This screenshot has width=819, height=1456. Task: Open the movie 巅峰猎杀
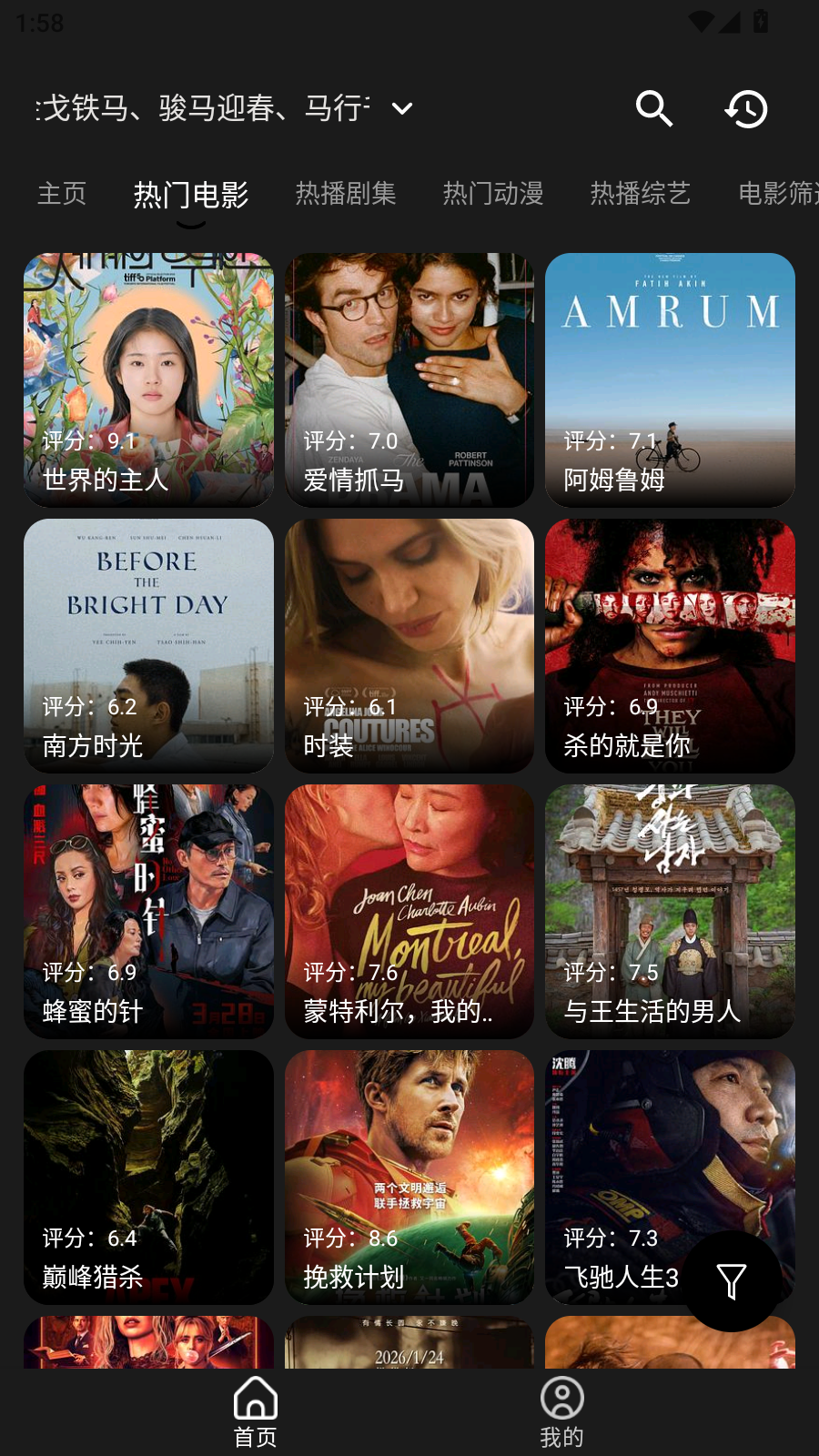coord(148,1178)
